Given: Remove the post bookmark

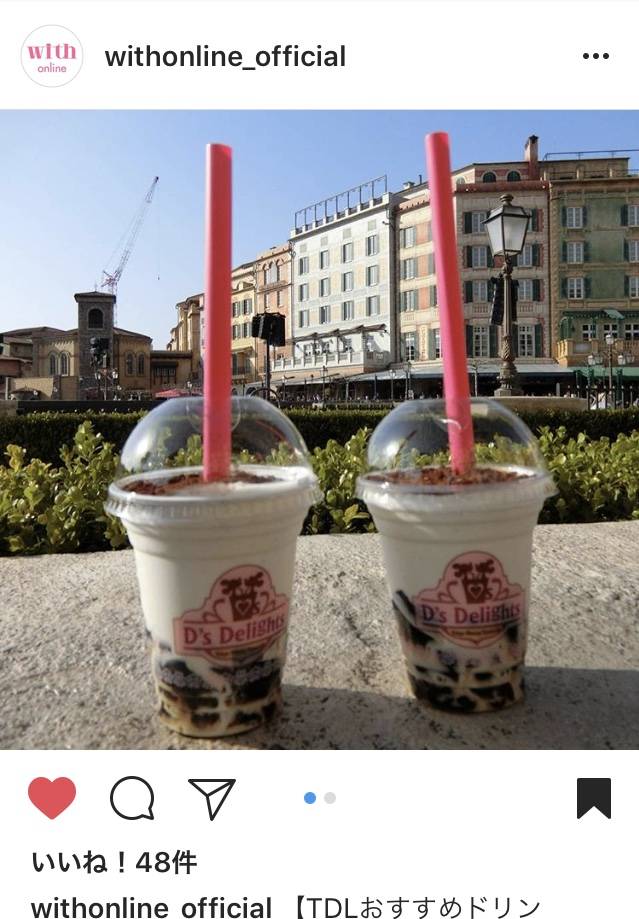Looking at the screenshot, I should coord(594,798).
